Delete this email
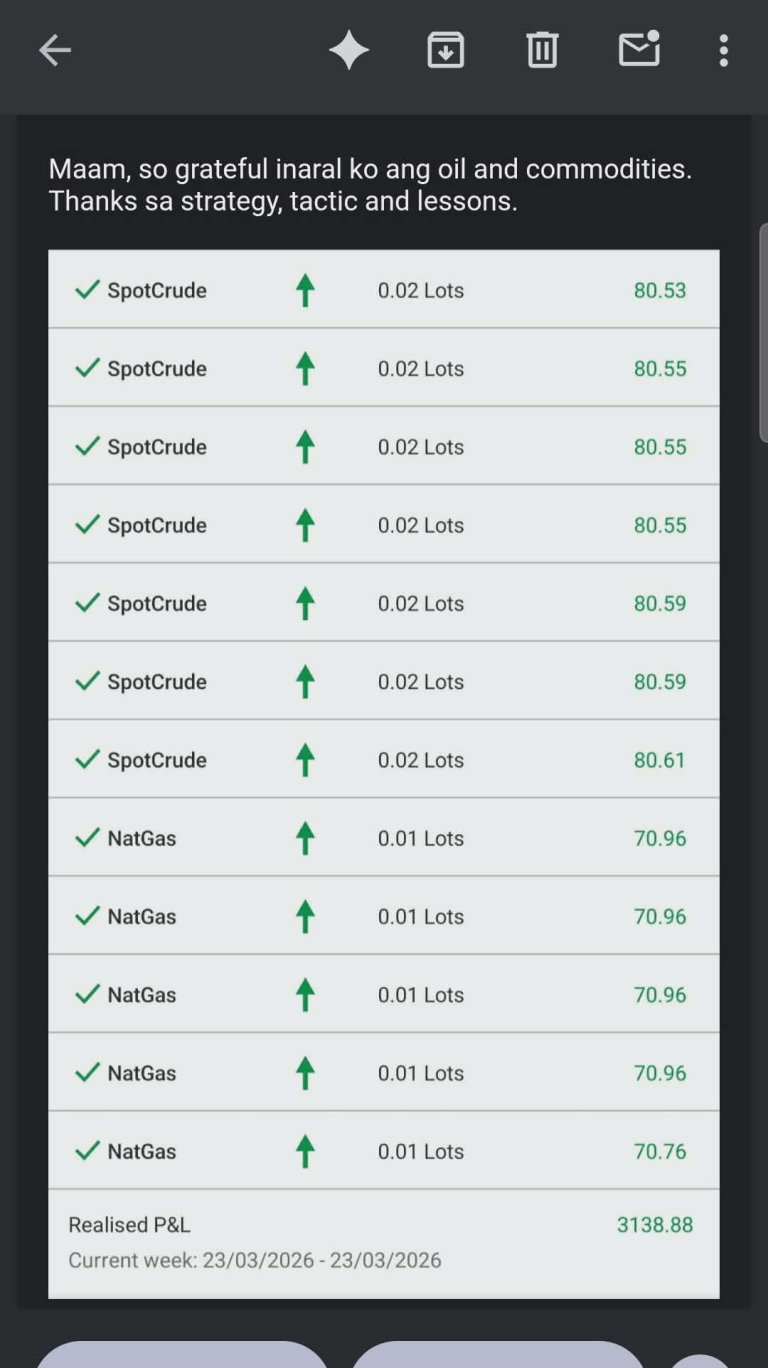The image size is (768, 1368). (542, 50)
